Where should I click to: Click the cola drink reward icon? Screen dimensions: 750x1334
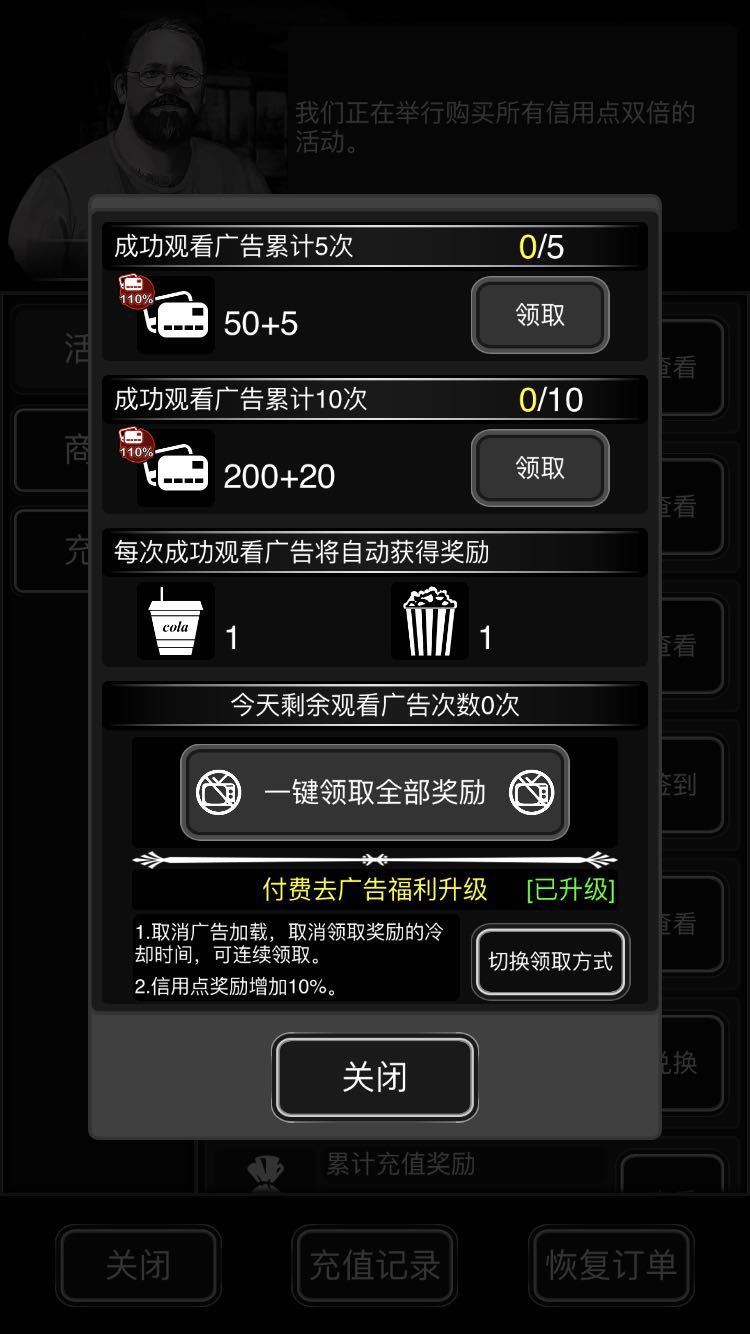(175, 620)
